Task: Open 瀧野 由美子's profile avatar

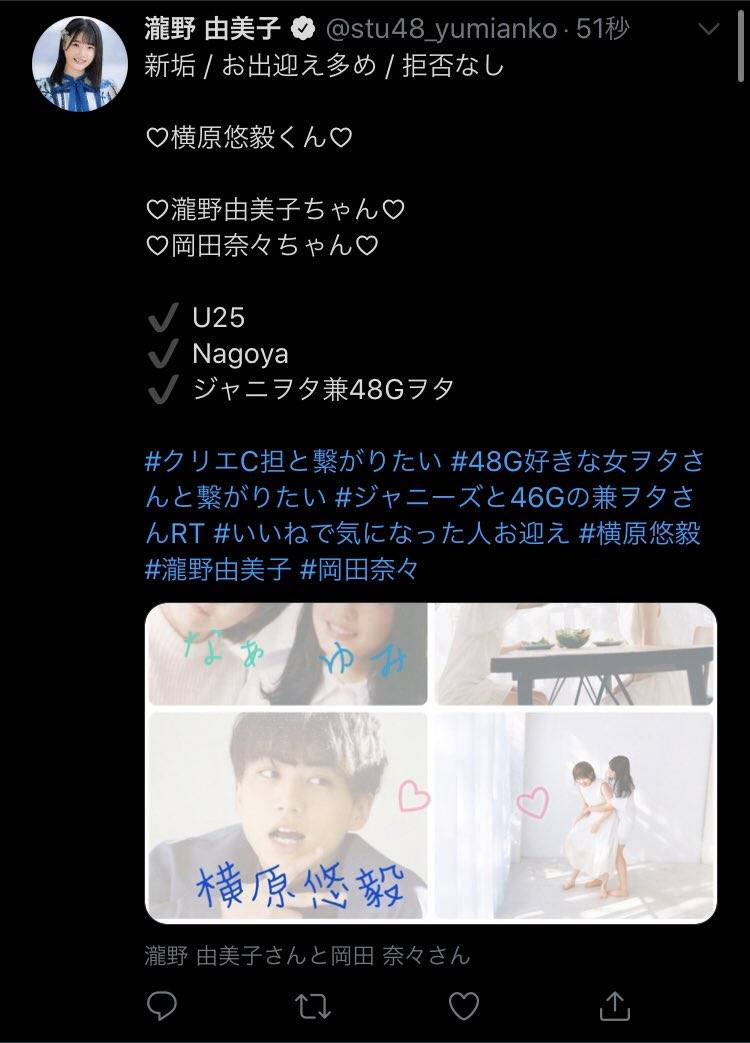Action: [80, 63]
